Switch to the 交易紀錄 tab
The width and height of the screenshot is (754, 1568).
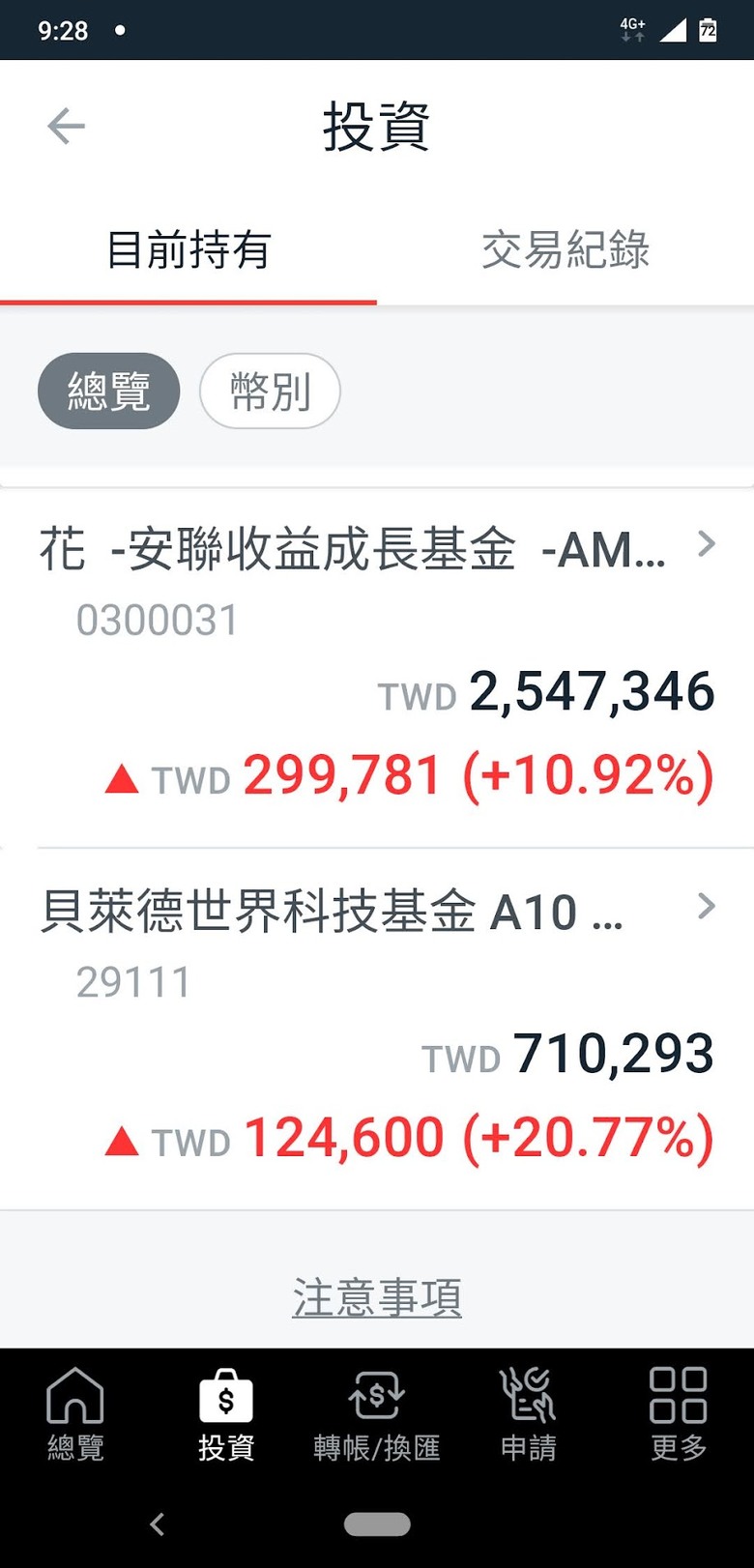click(x=565, y=251)
